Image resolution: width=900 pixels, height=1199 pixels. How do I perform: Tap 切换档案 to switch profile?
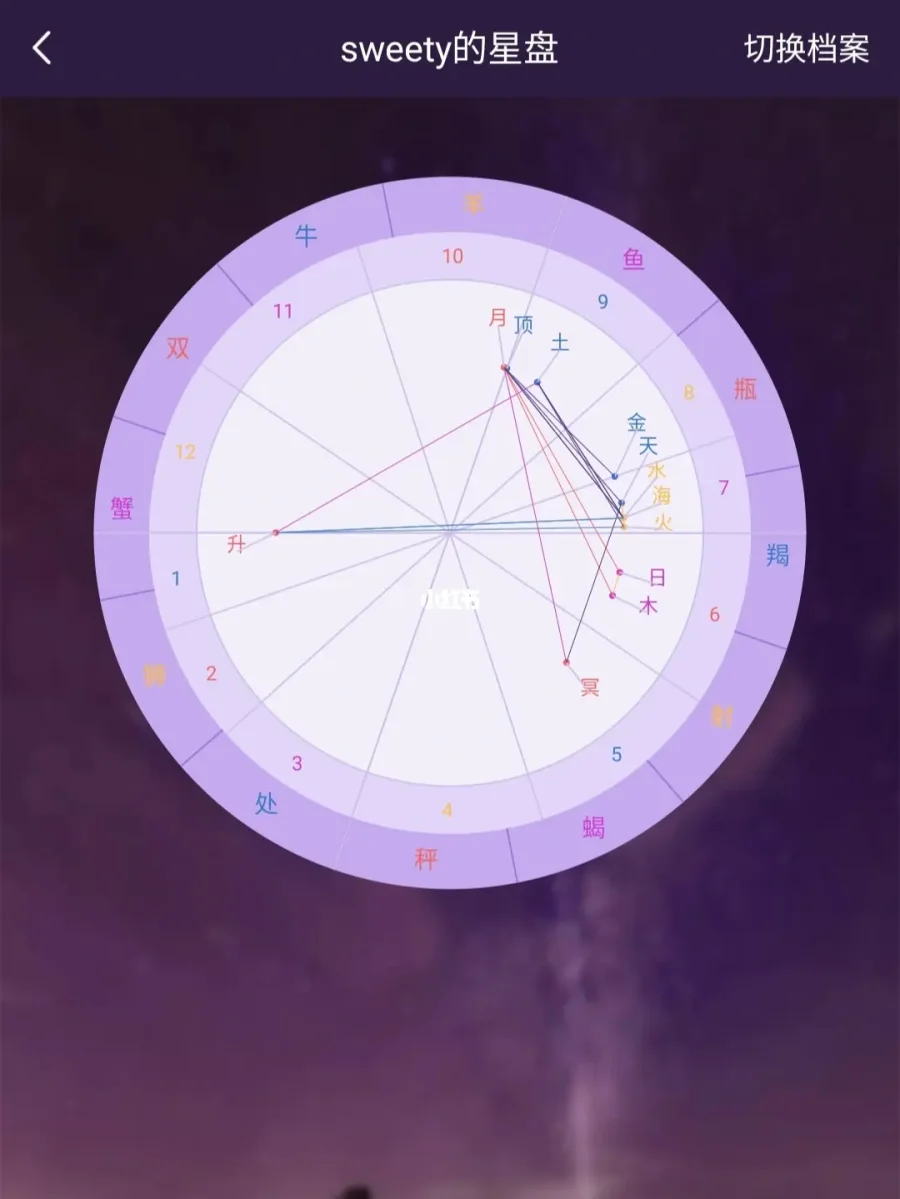point(806,48)
